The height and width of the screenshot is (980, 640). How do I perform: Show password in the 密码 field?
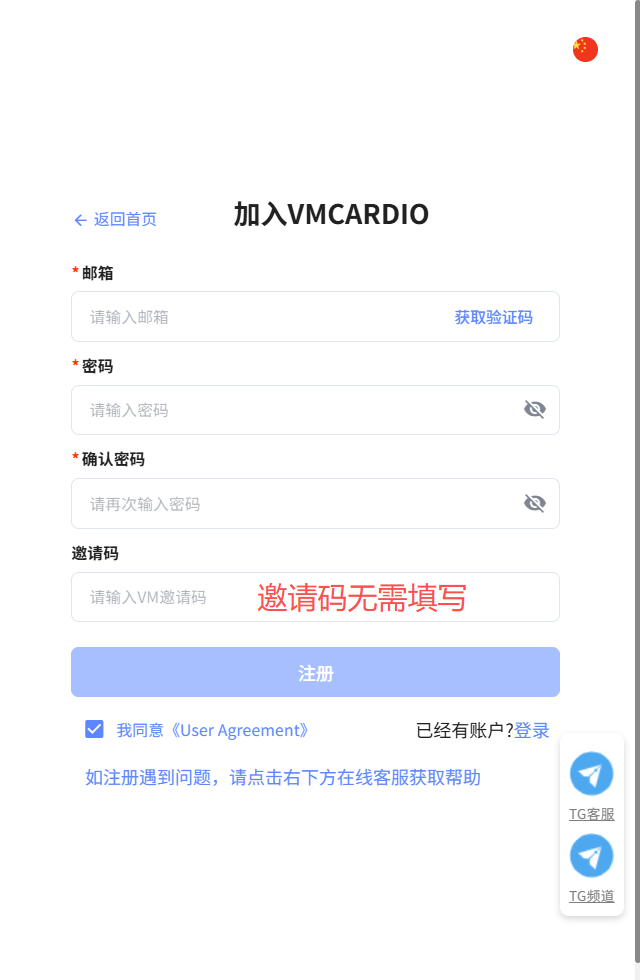tap(535, 409)
